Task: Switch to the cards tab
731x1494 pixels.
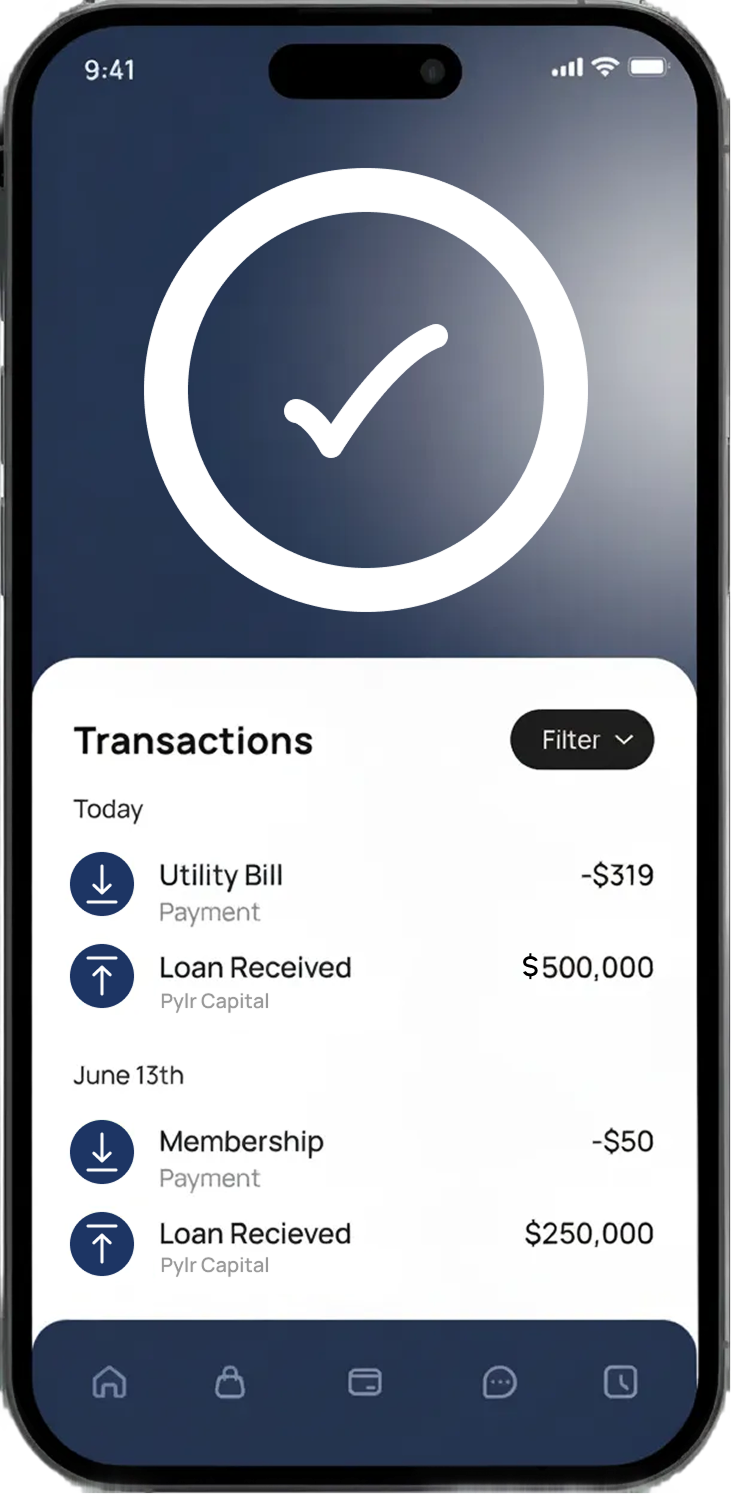Action: pyautogui.click(x=364, y=1382)
